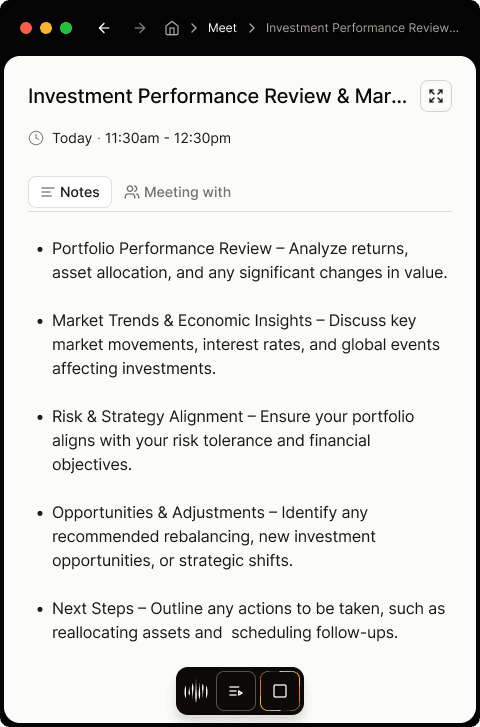Open the home icon
Image resolution: width=480 pixels, height=727 pixels.
pos(172,28)
